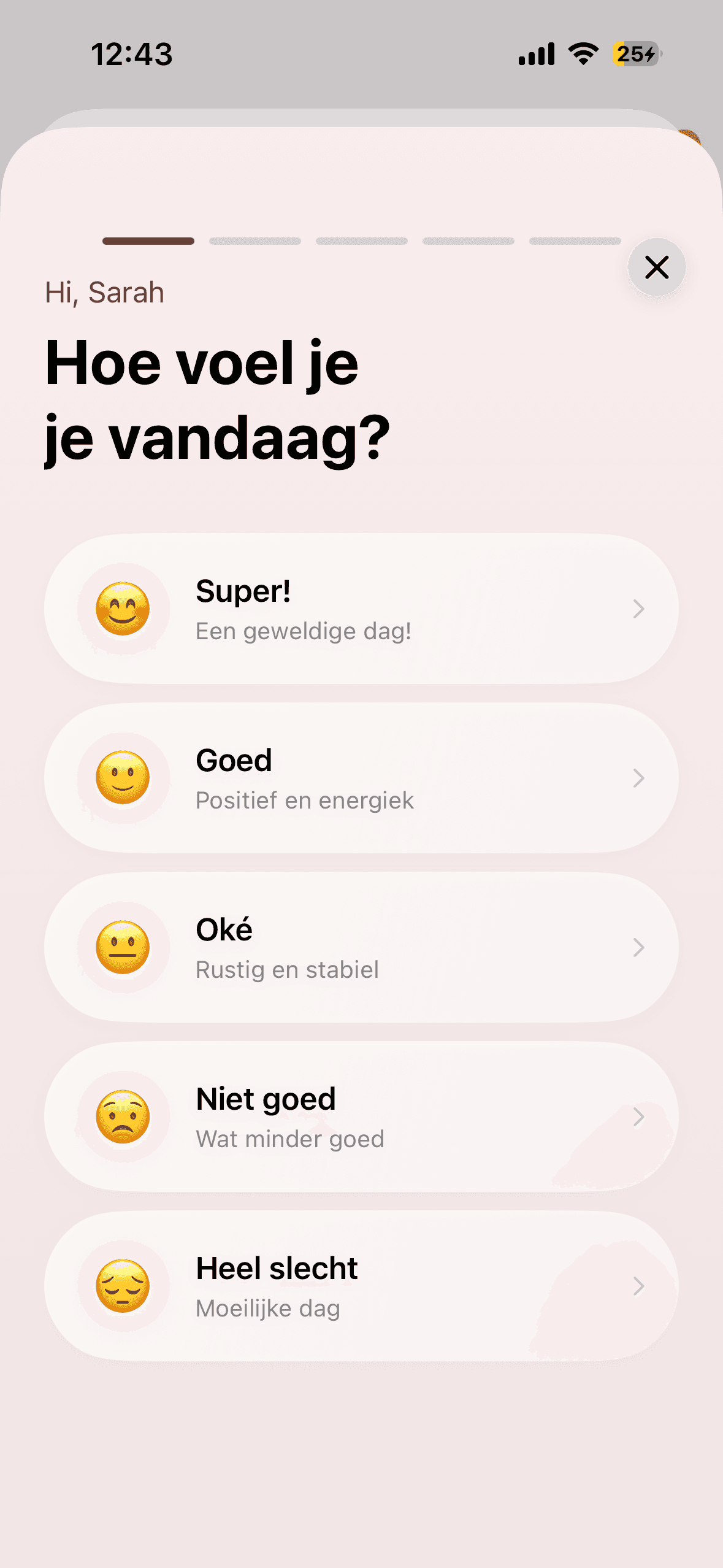Image resolution: width=723 pixels, height=1568 pixels.
Task: Close the mood check-in with the X button
Action: pyautogui.click(x=656, y=267)
